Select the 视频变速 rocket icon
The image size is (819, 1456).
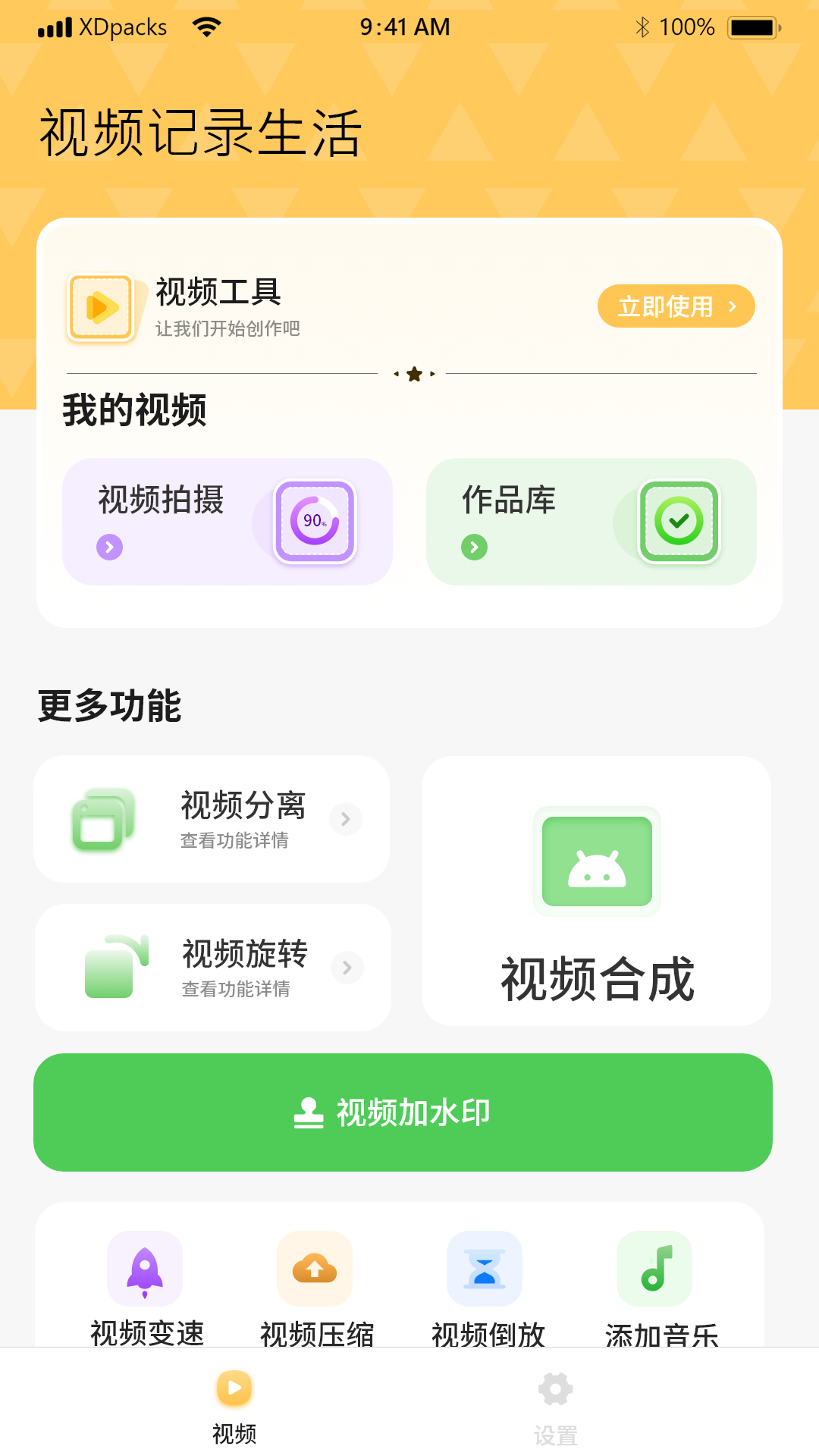tap(144, 1269)
